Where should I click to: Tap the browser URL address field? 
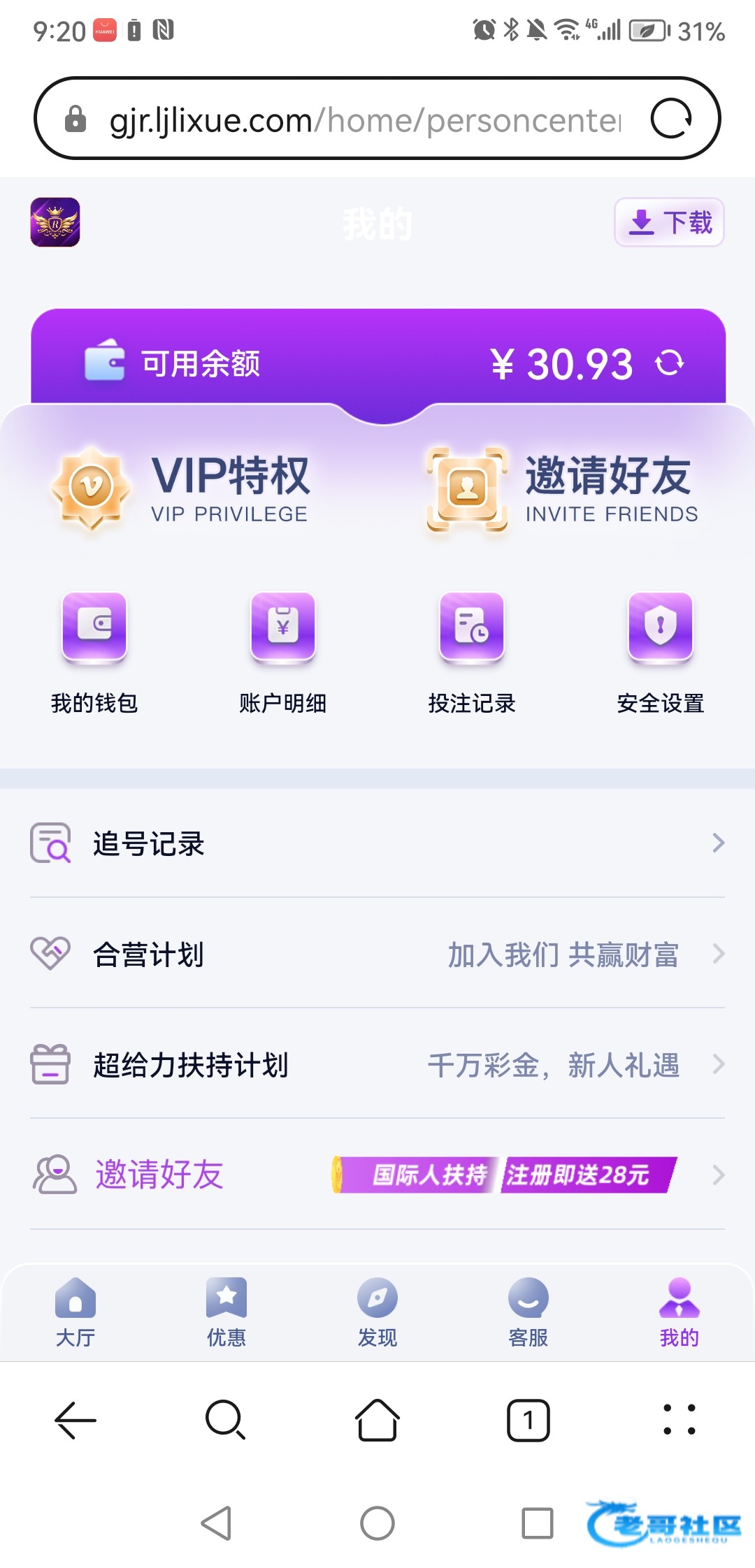coord(364,120)
